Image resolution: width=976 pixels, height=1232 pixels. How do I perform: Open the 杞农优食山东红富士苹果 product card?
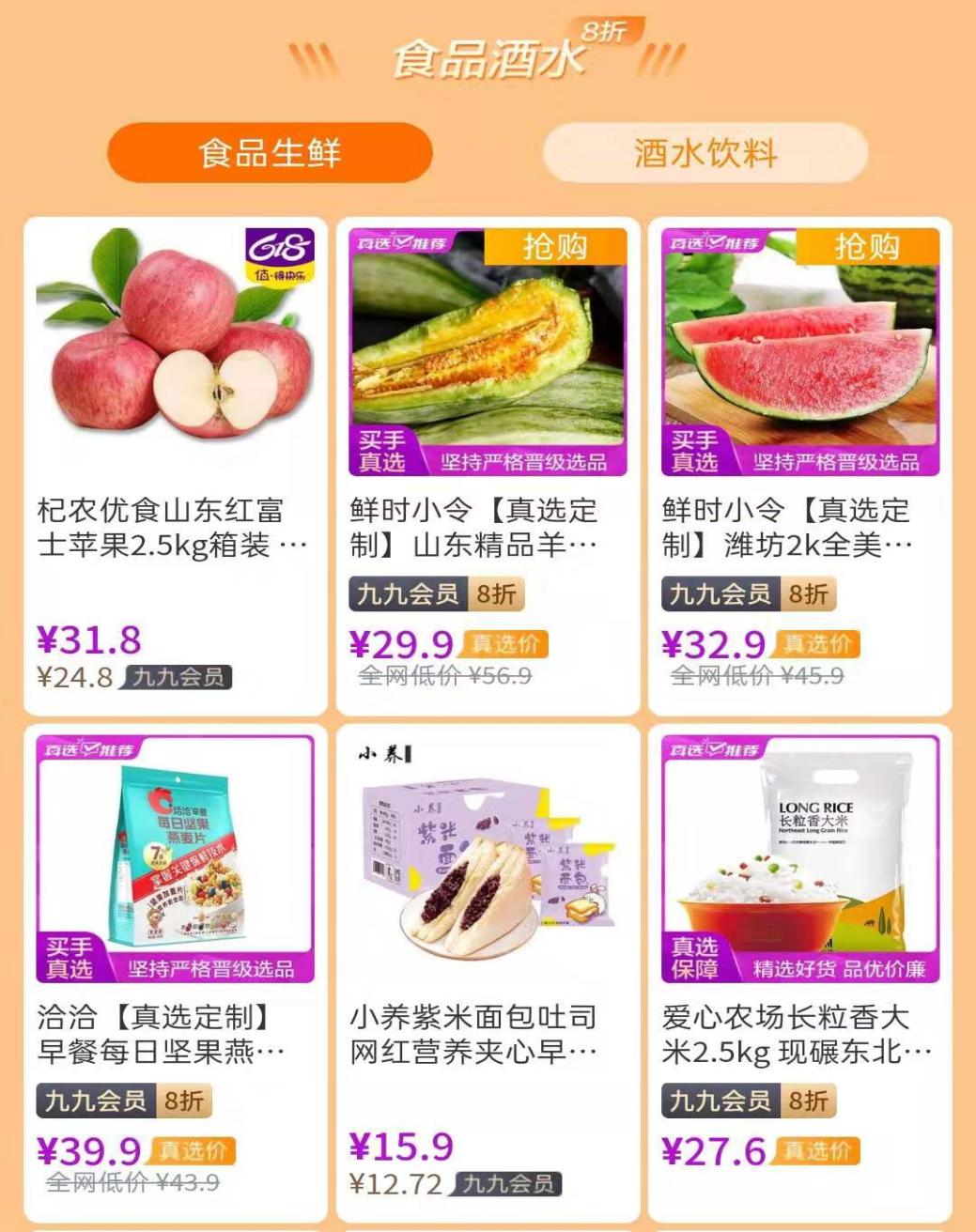[176, 465]
